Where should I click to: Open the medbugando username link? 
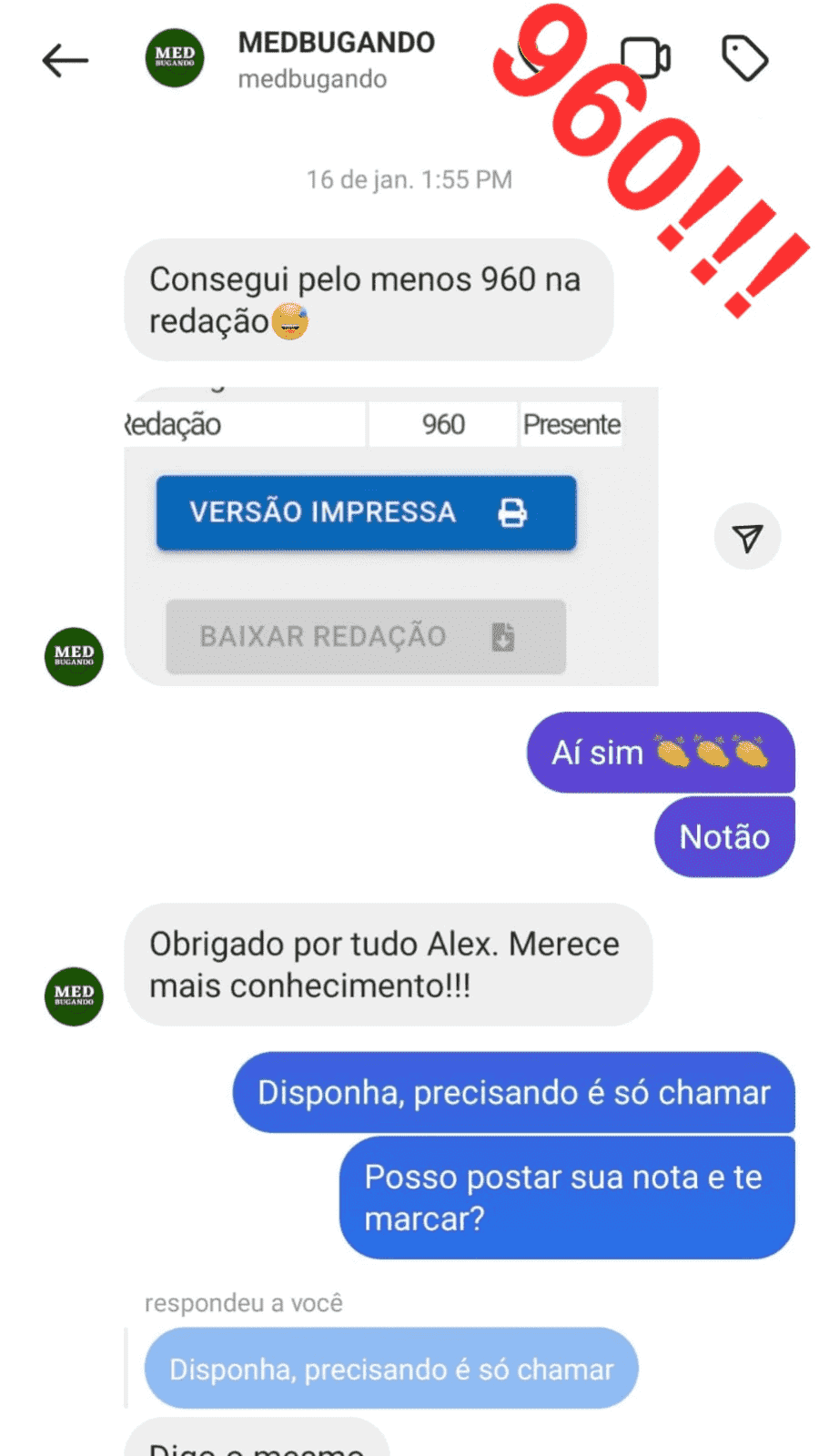point(311,80)
